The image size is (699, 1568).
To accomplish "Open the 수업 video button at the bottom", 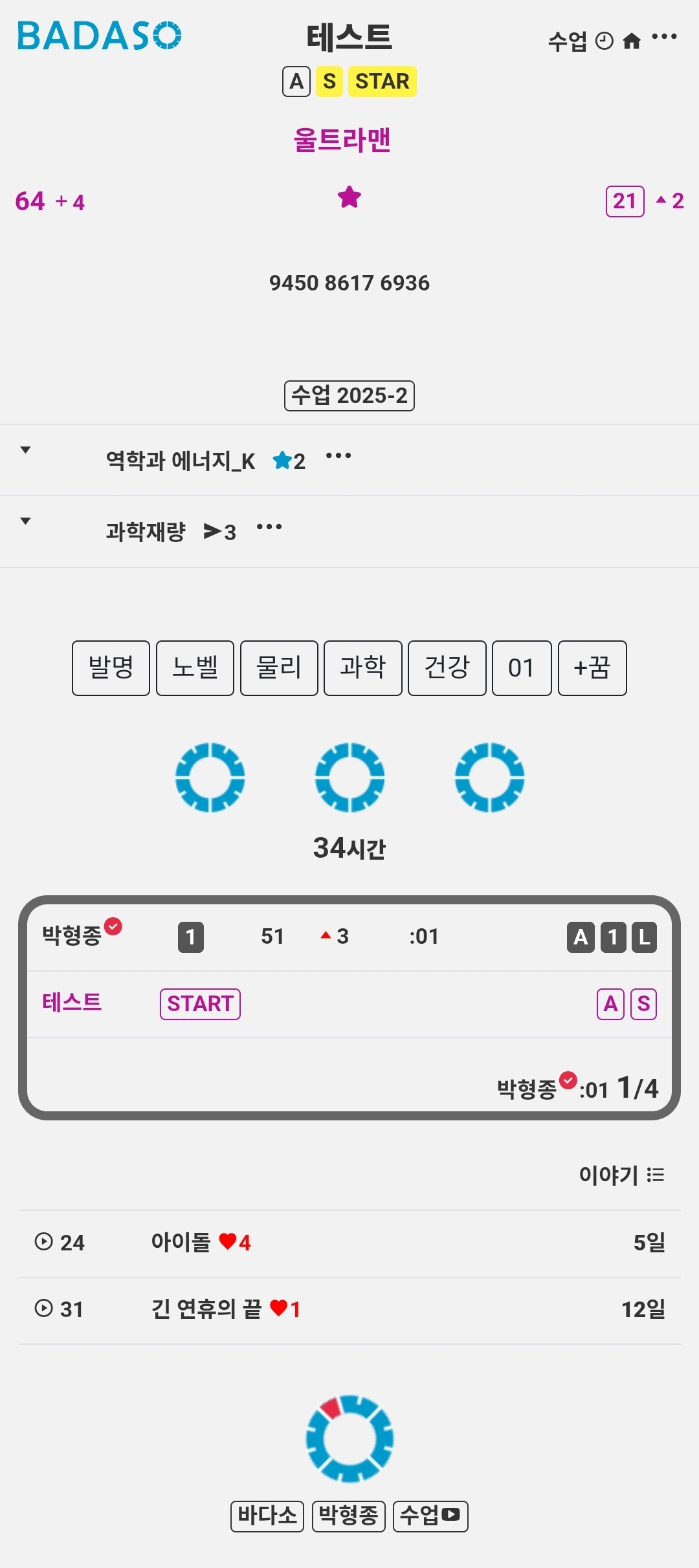I will click(x=430, y=1516).
